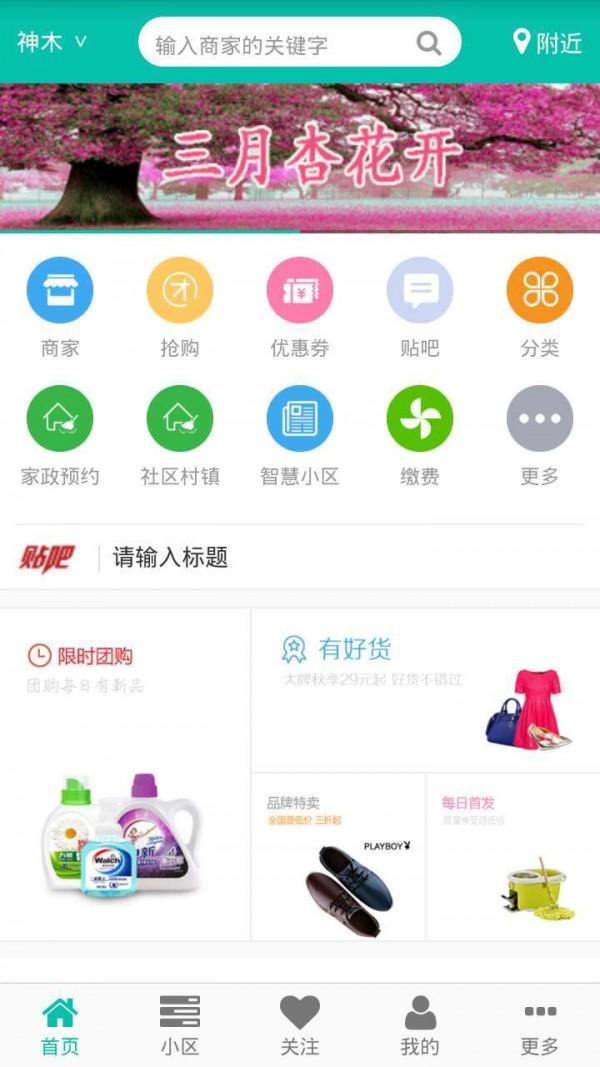
Task: Open 附近 nearby locations
Action: [x=547, y=42]
